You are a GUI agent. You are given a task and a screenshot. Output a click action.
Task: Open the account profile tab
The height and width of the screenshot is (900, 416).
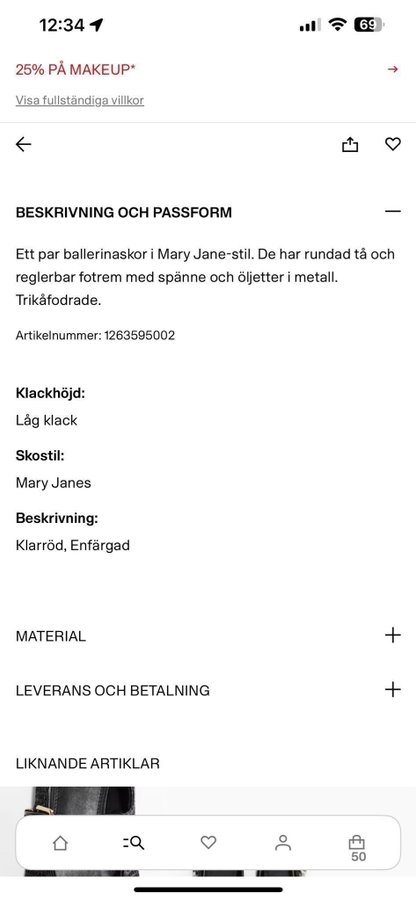point(282,843)
